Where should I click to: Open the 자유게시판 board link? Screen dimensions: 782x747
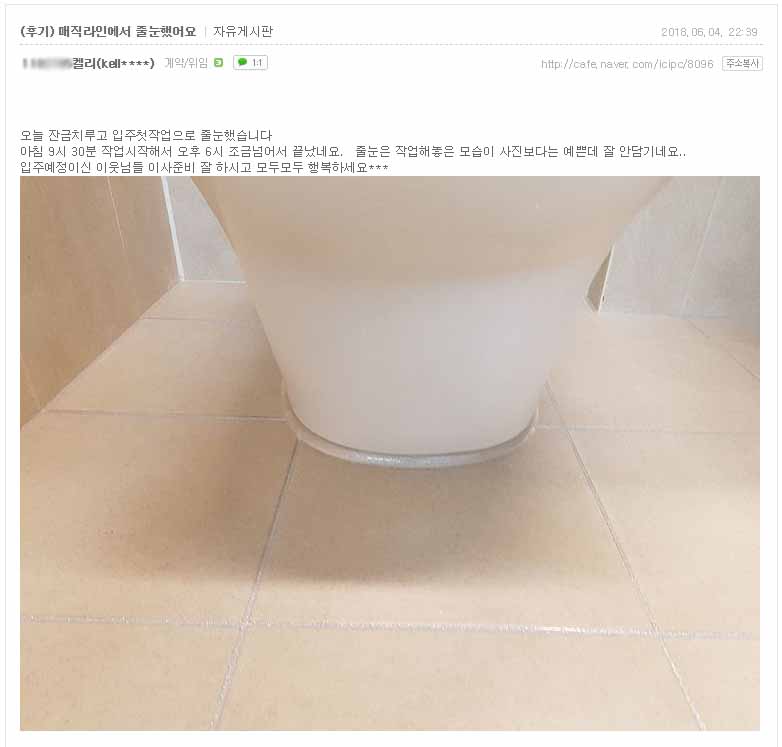(x=243, y=32)
